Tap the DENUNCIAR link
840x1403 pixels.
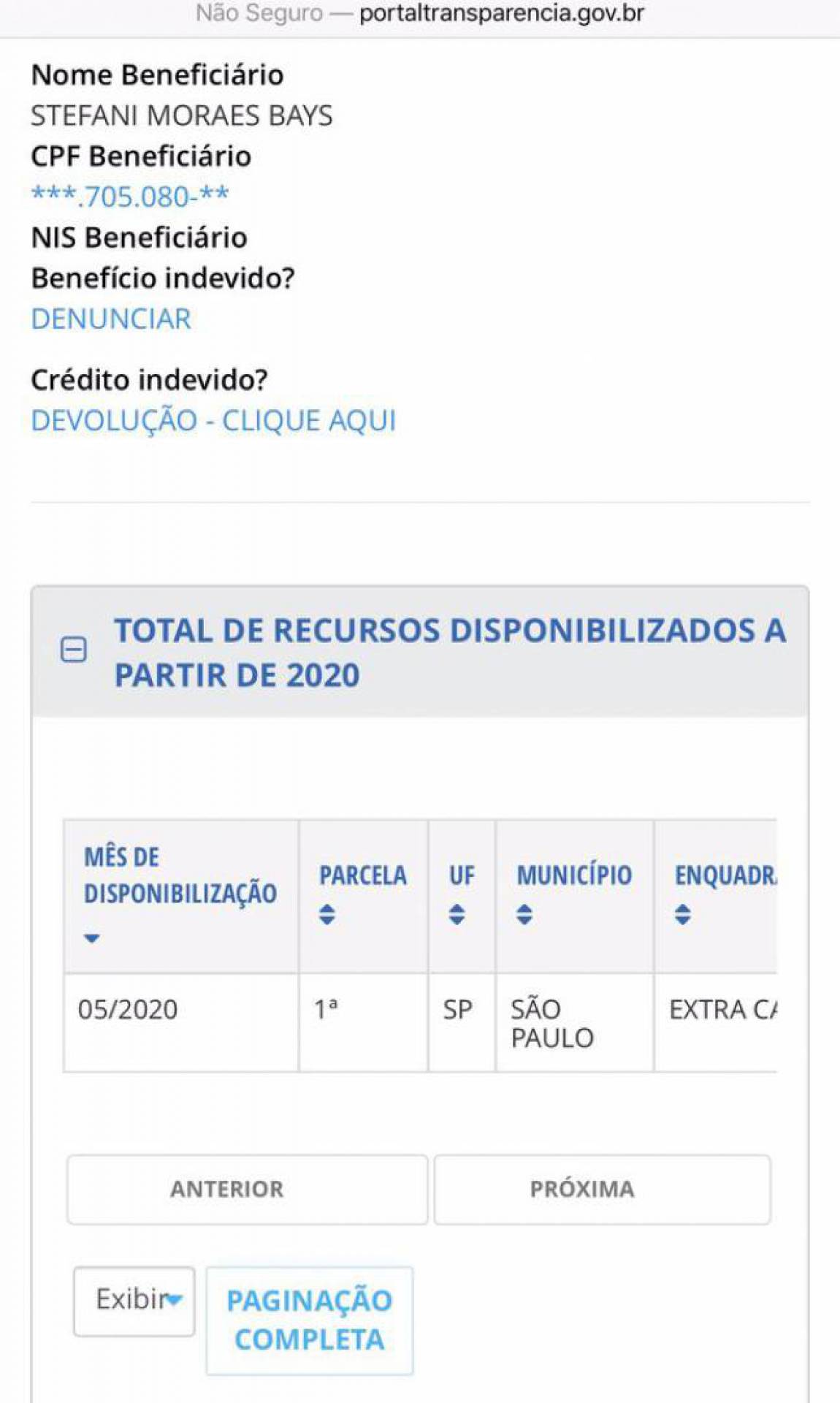point(111,319)
